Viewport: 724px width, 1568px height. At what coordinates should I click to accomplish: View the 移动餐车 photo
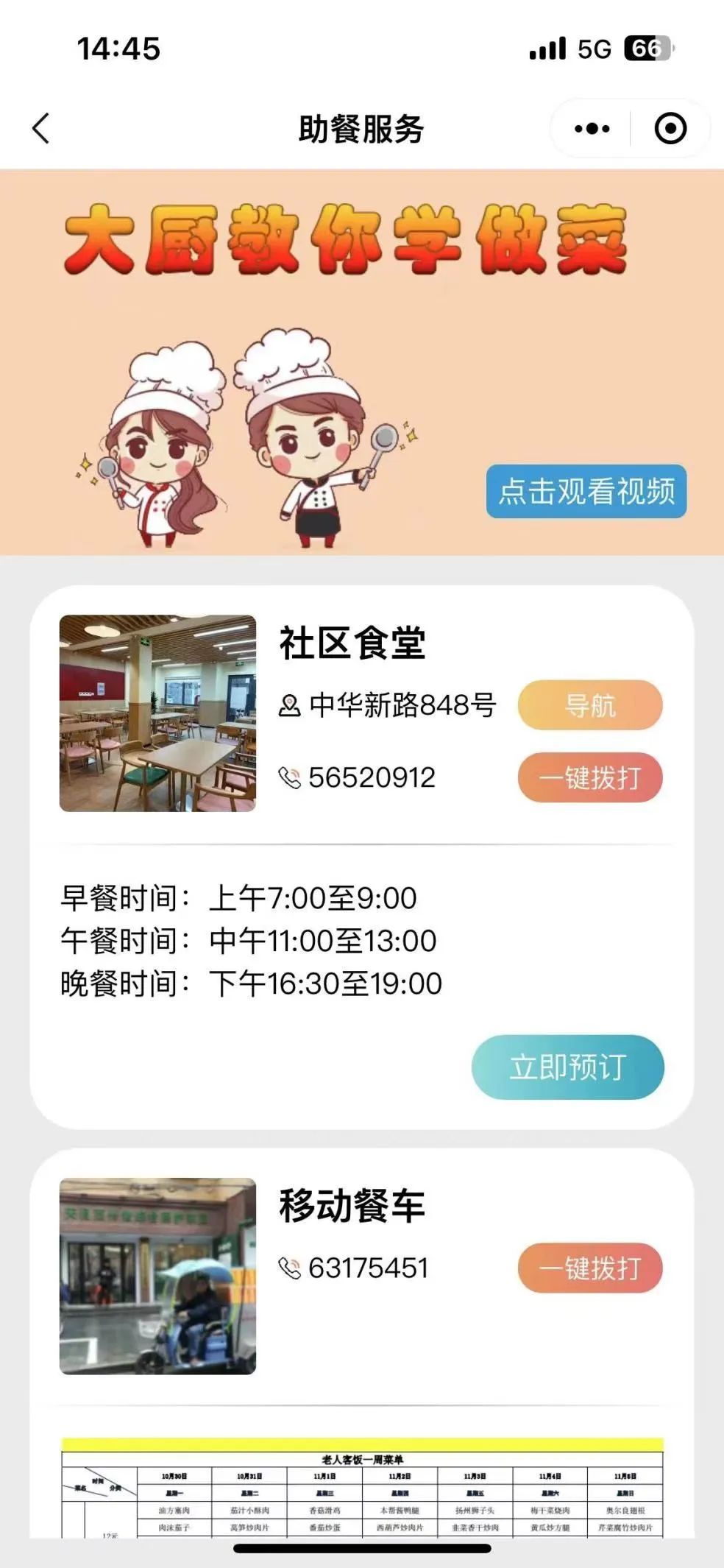pos(157,1276)
